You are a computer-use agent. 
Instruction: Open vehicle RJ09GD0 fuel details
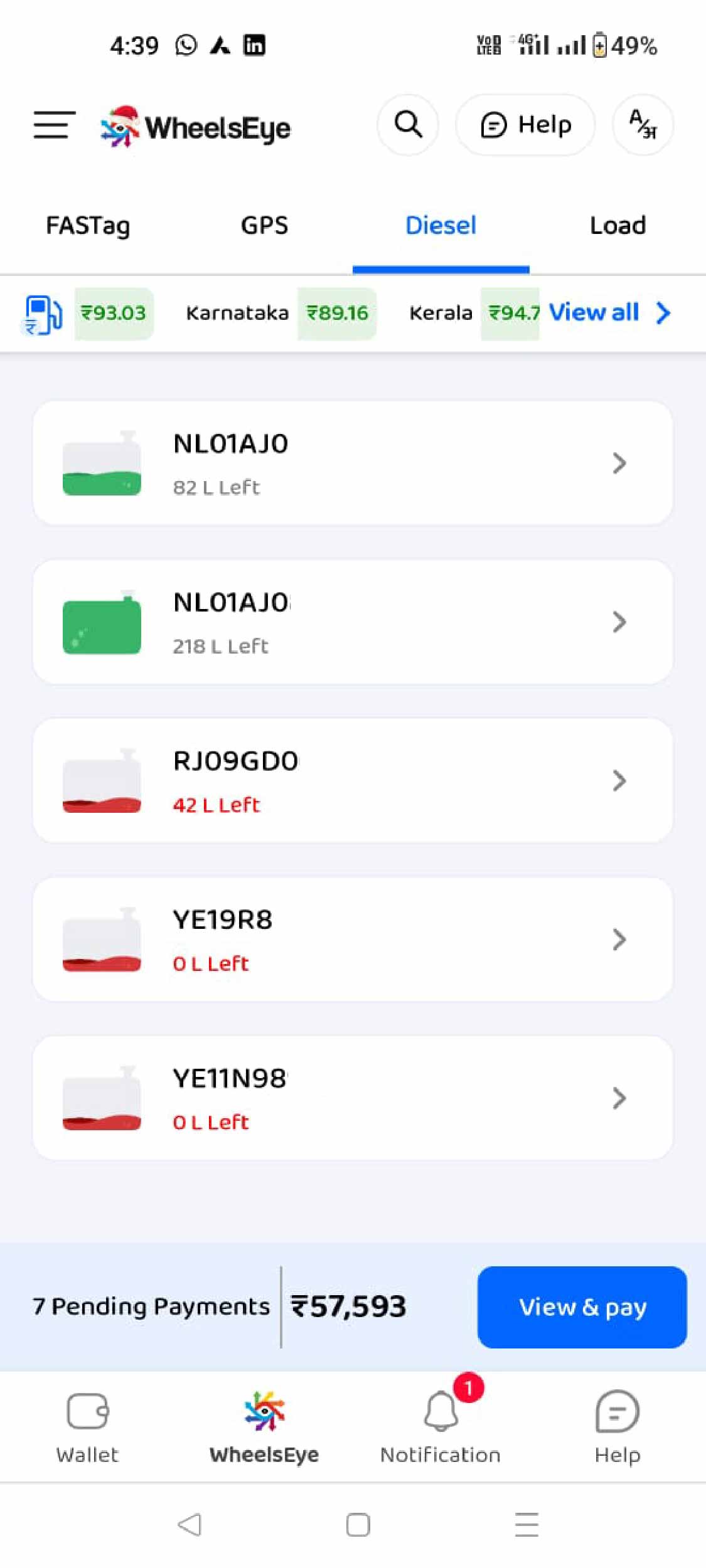353,781
